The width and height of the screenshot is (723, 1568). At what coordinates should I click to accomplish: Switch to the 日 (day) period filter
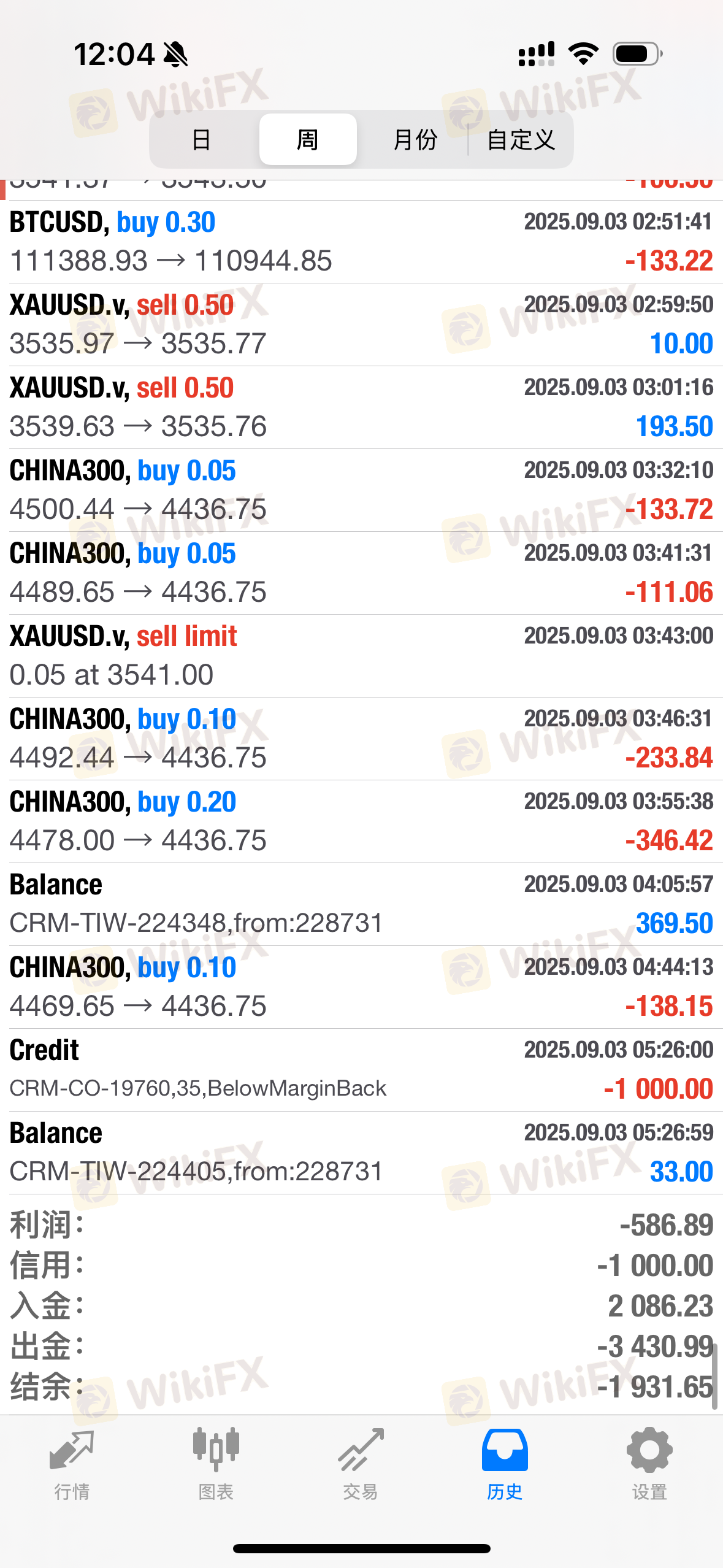(202, 139)
